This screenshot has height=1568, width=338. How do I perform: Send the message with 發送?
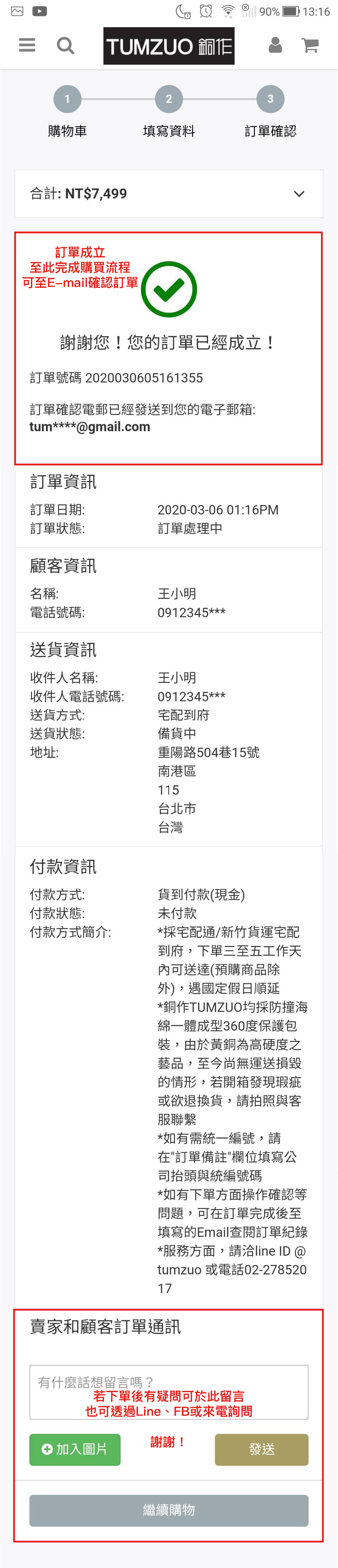[262, 1449]
